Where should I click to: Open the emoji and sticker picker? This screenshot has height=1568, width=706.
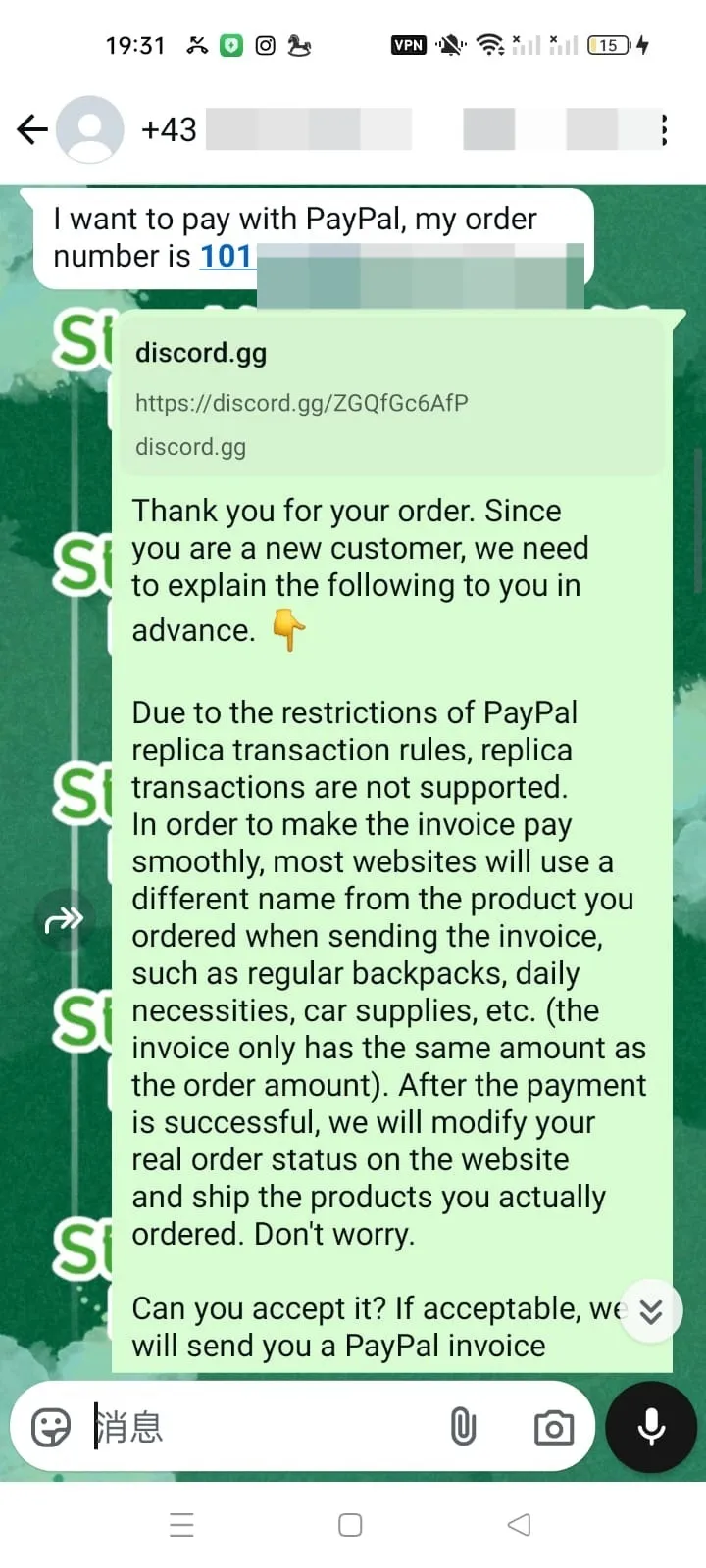click(51, 1427)
